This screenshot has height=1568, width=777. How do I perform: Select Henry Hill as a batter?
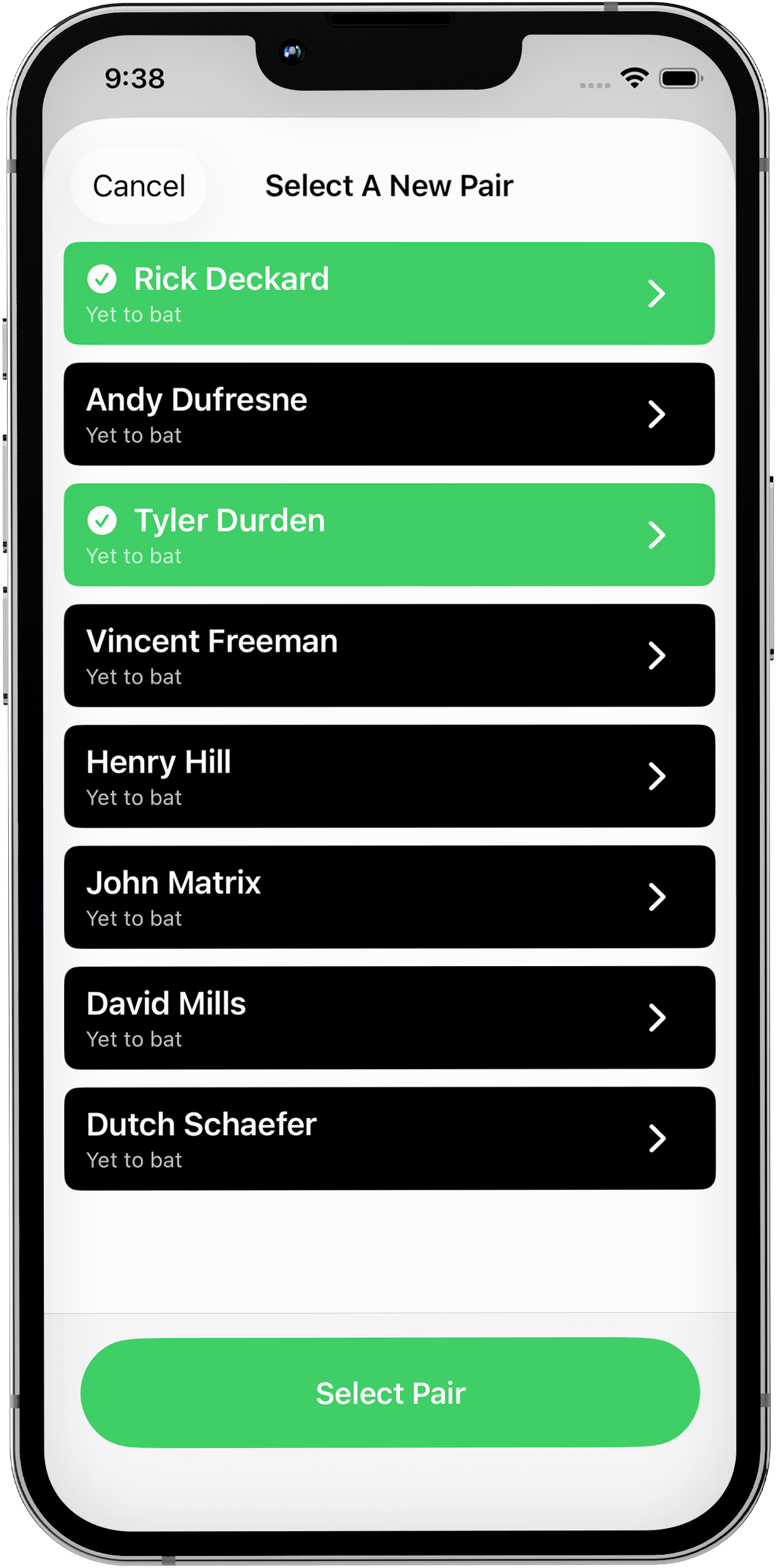(388, 776)
